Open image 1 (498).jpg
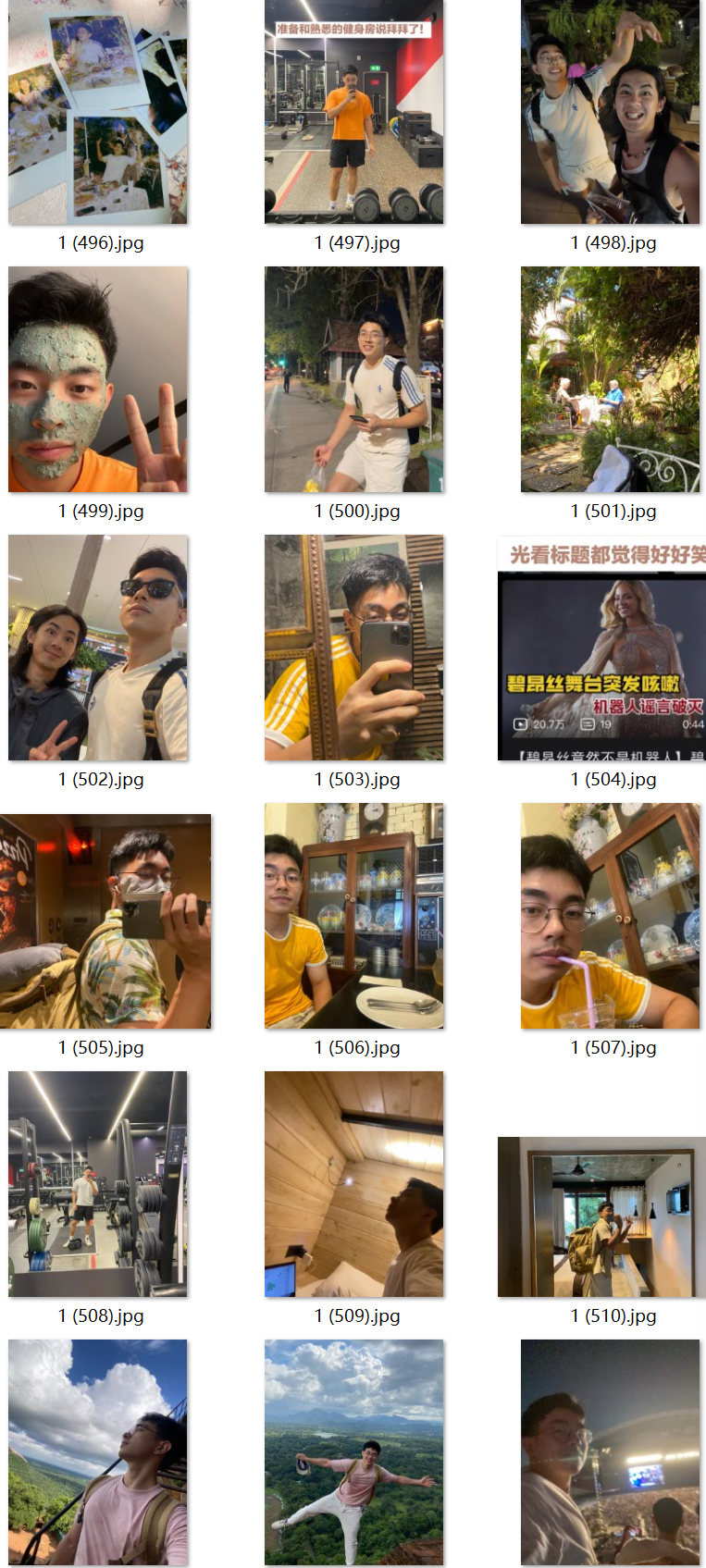The height and width of the screenshot is (1568, 706). [610, 112]
